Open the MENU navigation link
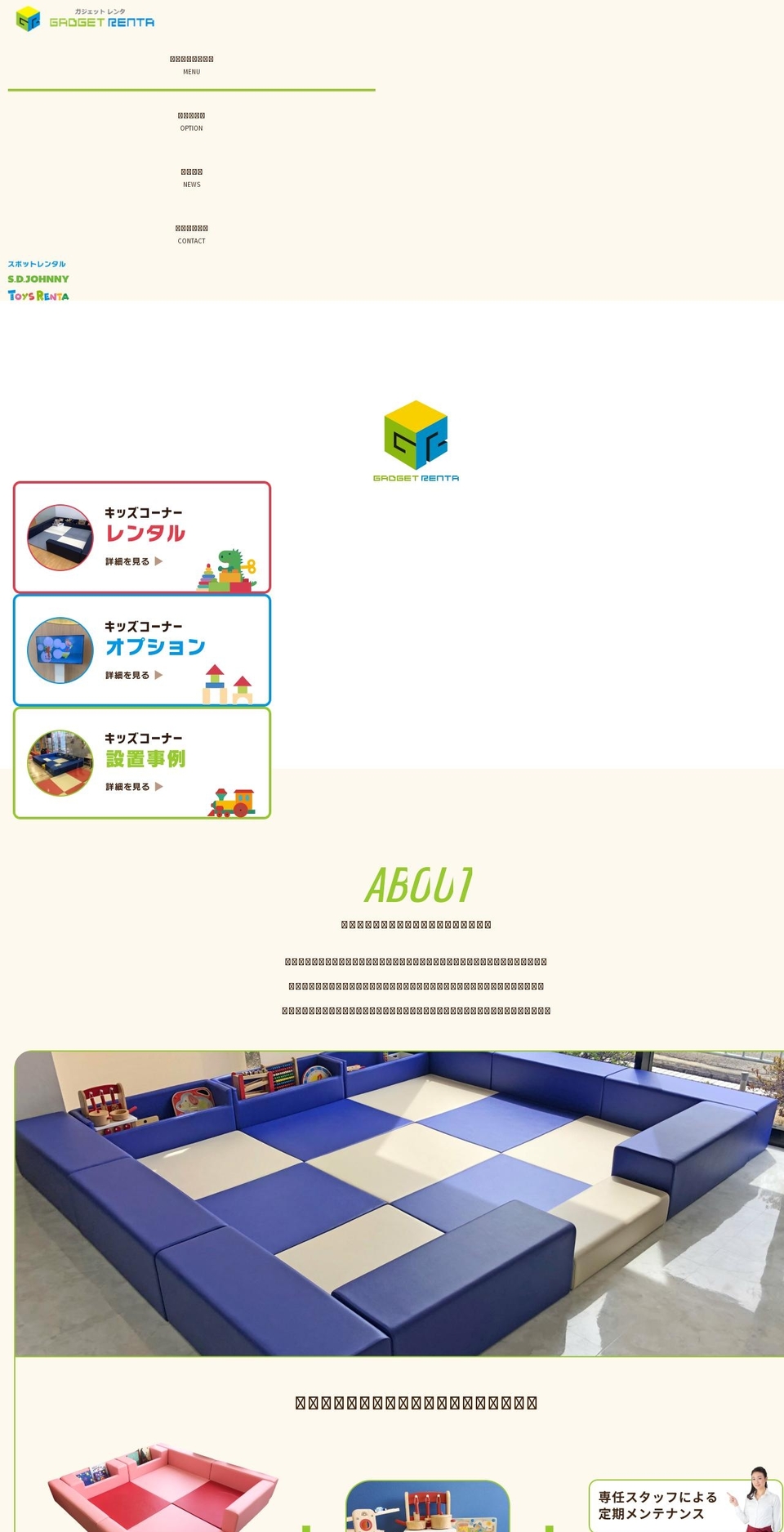Screen dimensions: 784x1532 [x=191, y=65]
